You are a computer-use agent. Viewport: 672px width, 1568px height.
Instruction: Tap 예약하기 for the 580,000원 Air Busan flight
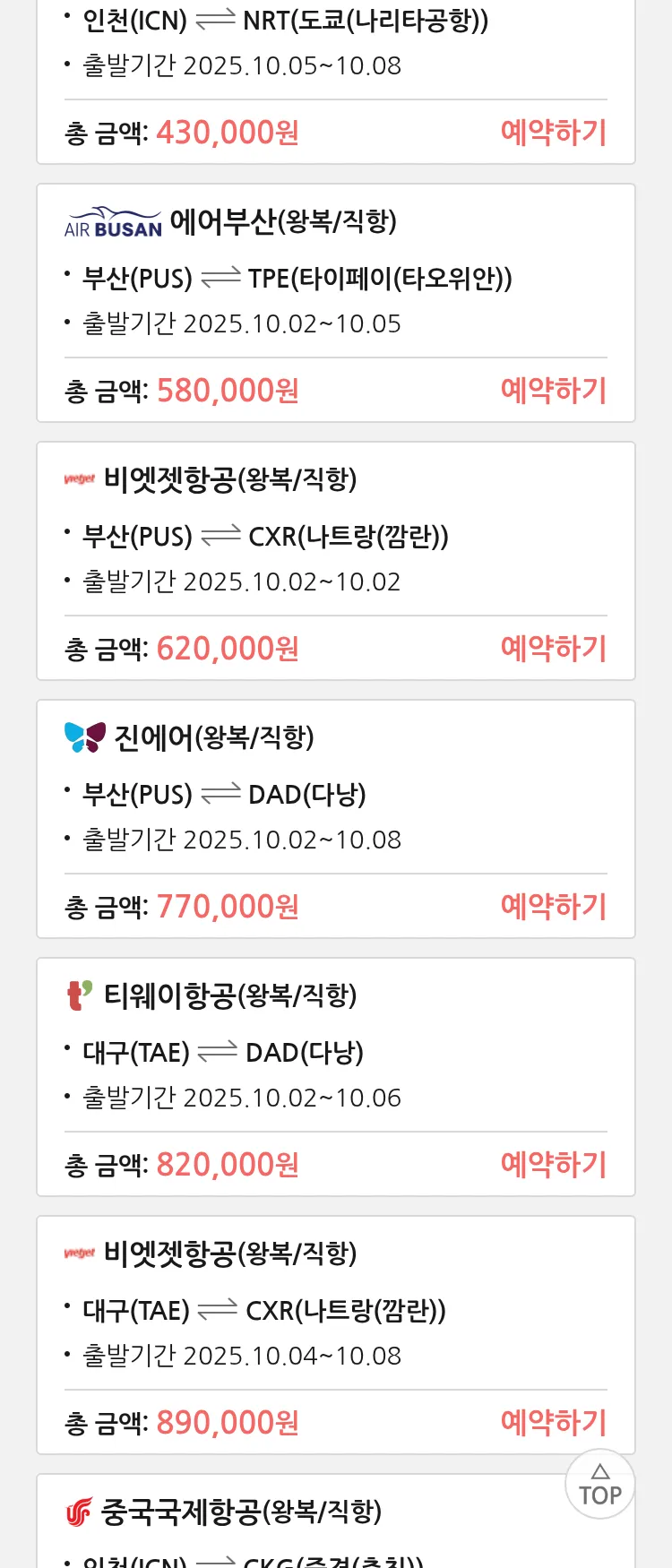(x=553, y=391)
